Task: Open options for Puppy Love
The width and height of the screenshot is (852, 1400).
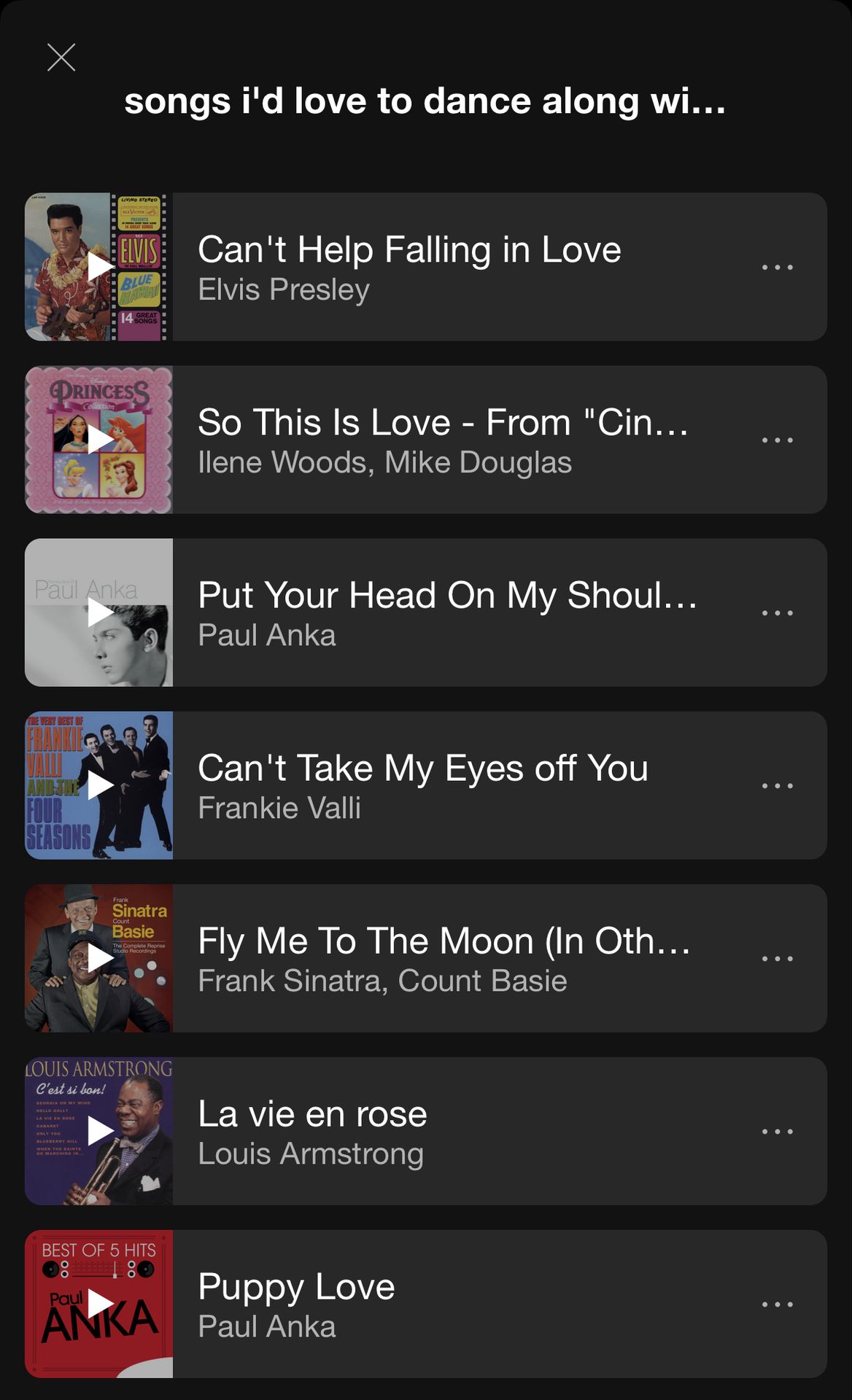Action: click(x=777, y=1304)
